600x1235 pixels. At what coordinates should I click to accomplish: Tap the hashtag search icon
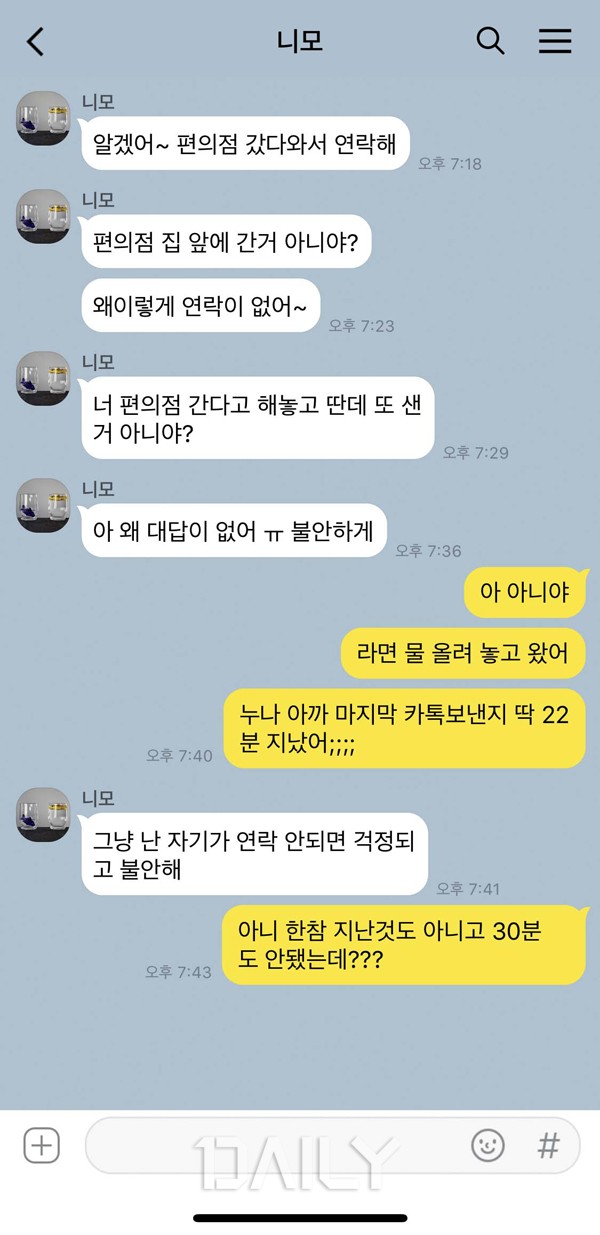(x=548, y=1145)
